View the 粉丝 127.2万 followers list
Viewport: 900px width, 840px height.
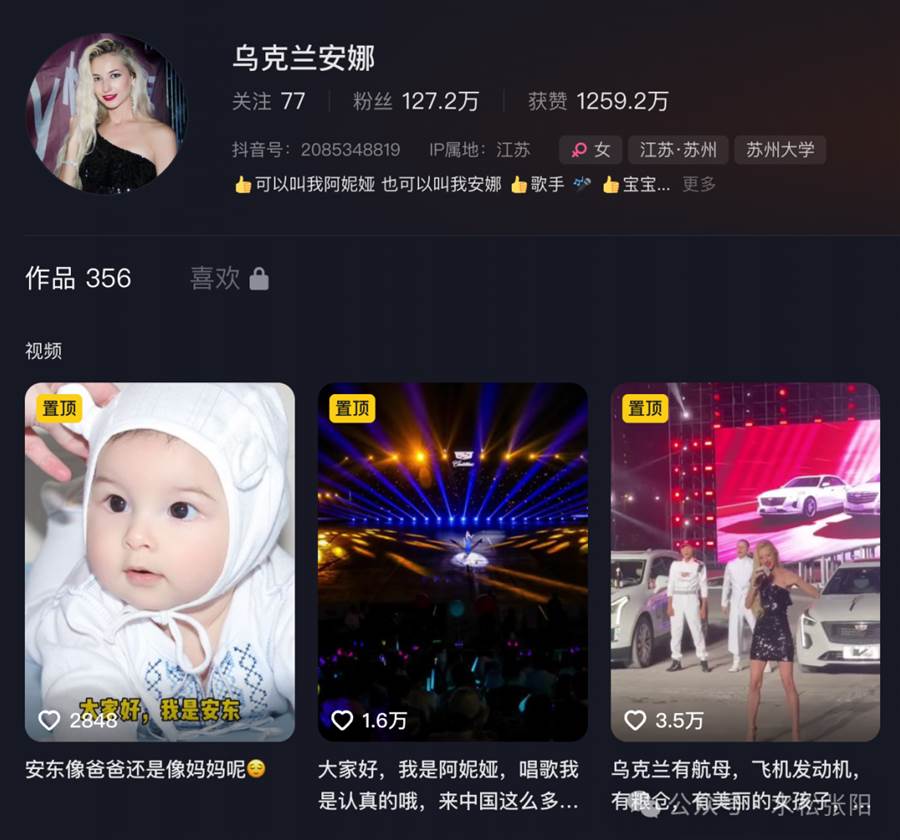(x=416, y=101)
